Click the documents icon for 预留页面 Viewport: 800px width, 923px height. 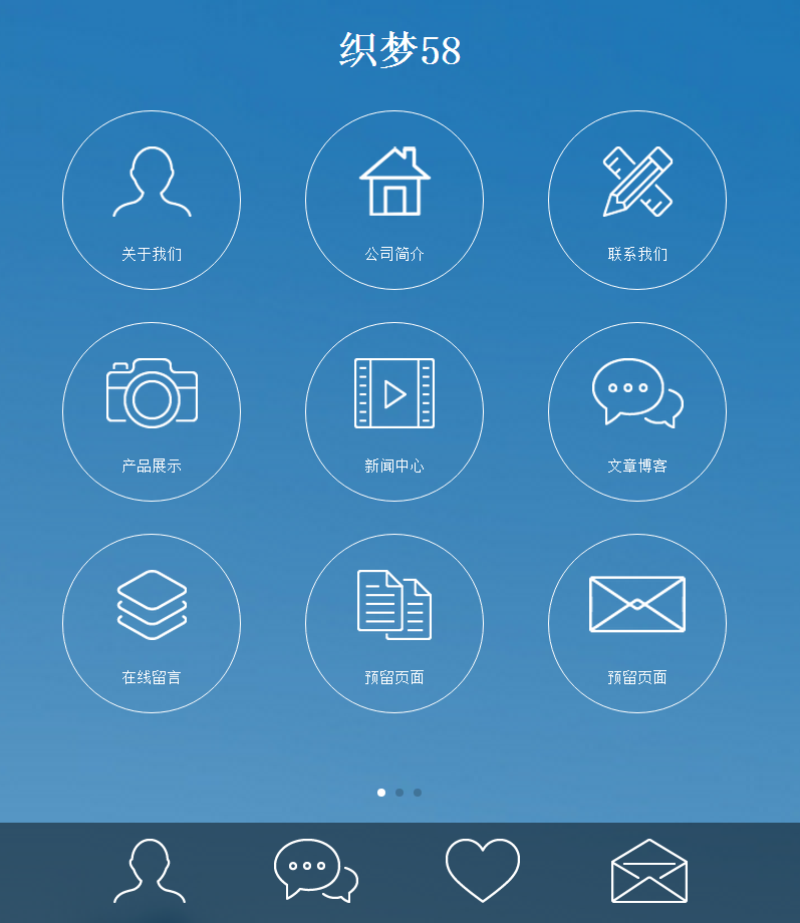click(x=395, y=605)
